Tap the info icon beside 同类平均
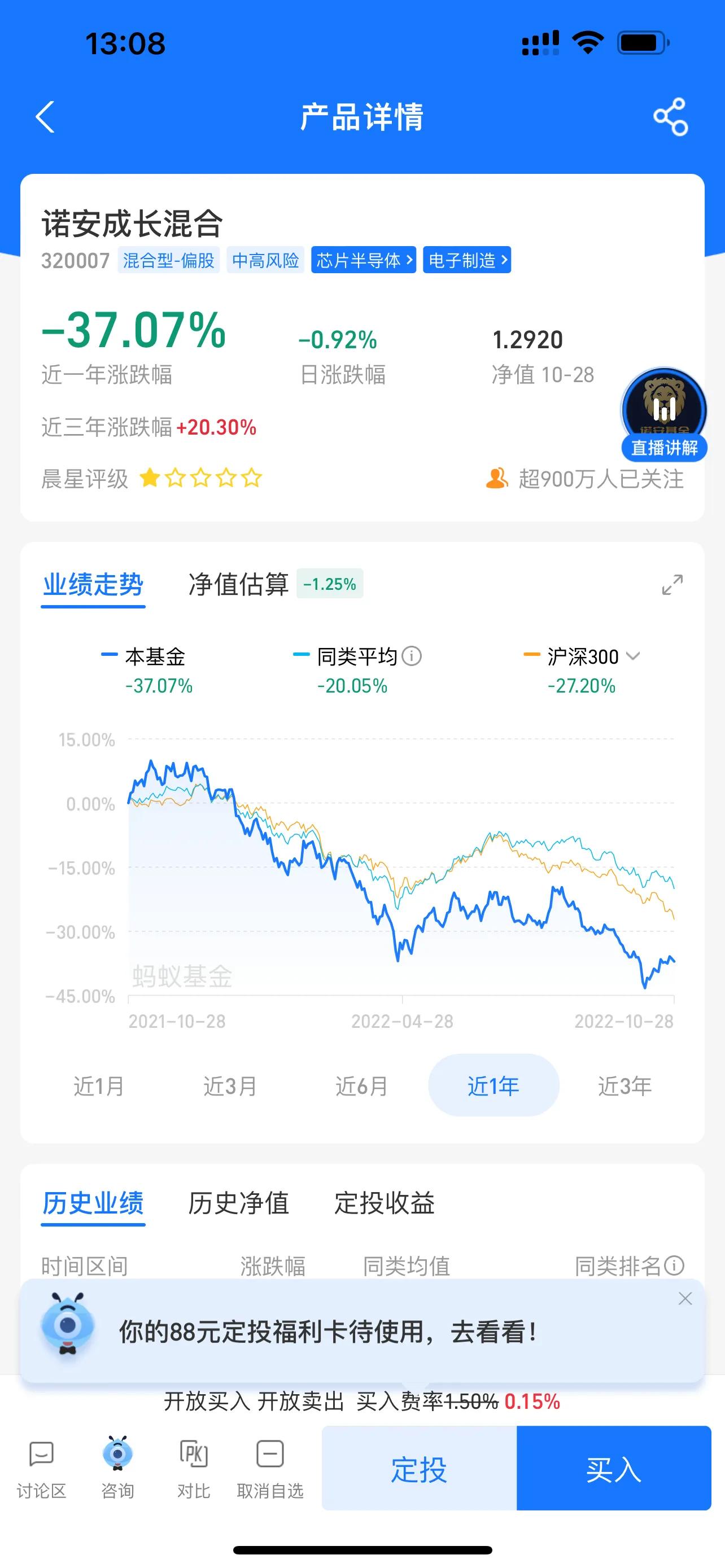The width and height of the screenshot is (725, 1568). coord(413,656)
